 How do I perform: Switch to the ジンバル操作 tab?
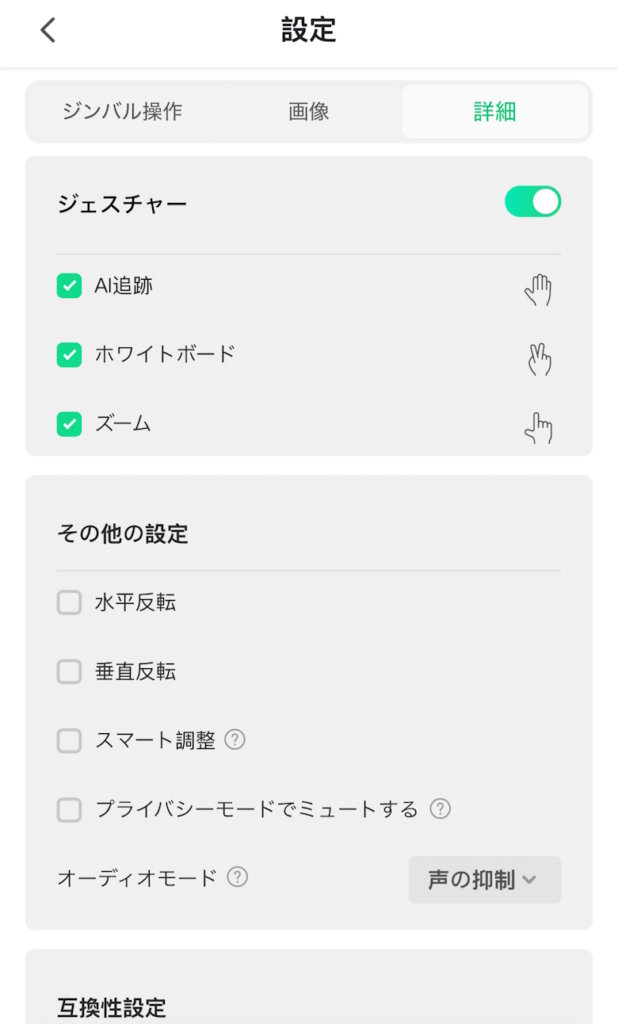point(123,111)
